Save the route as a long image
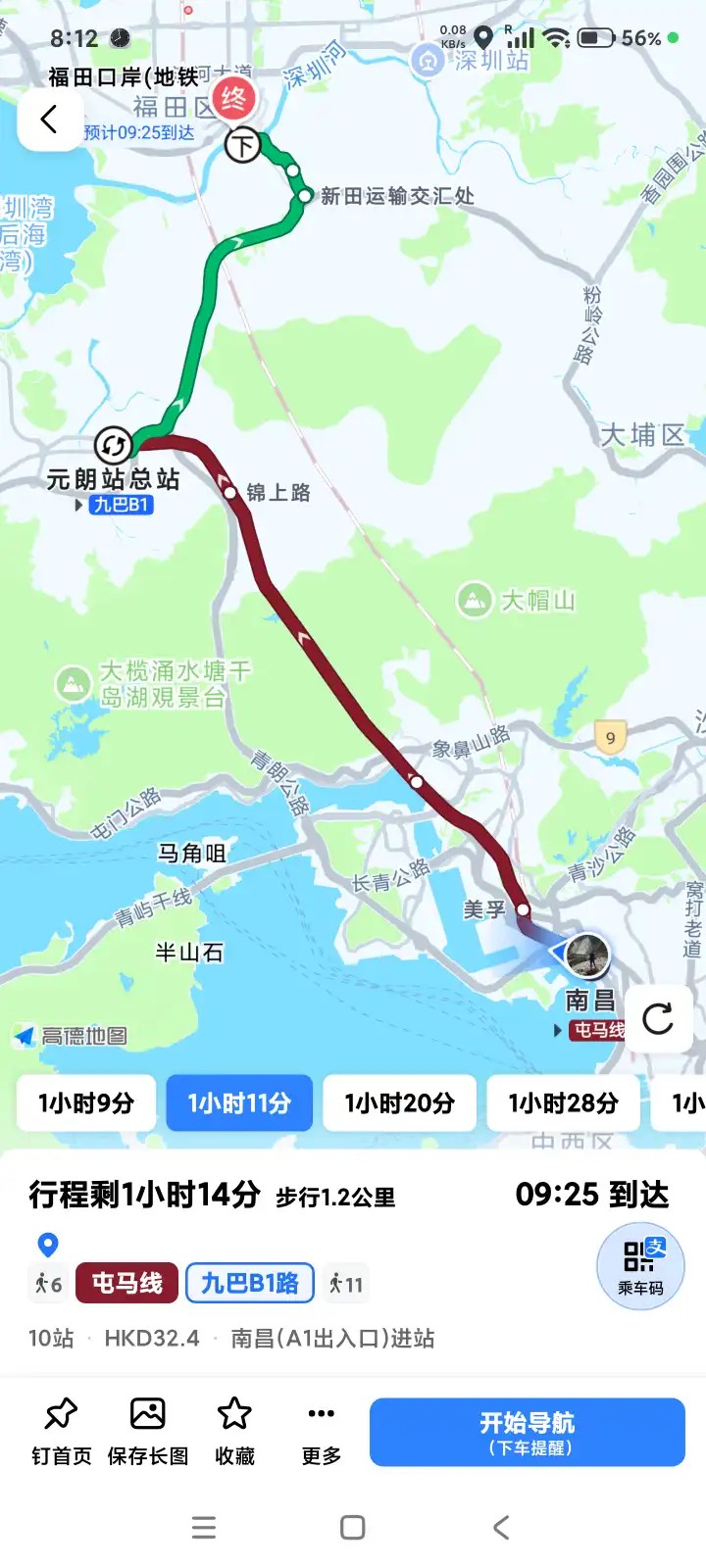This screenshot has height=1568, width=706. point(148,1430)
